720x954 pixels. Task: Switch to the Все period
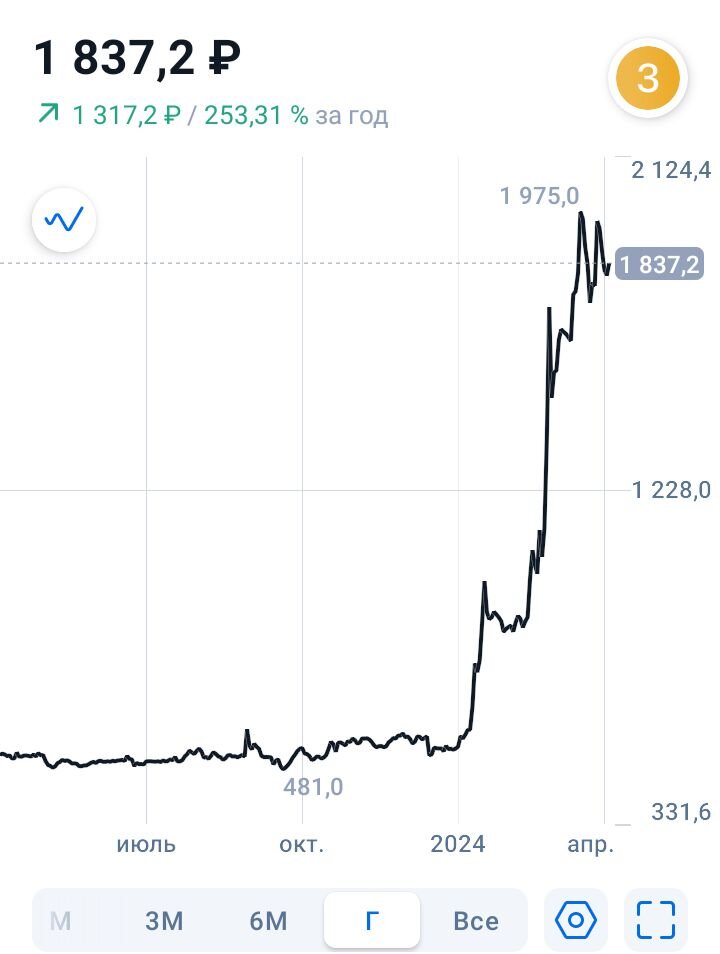tap(475, 920)
